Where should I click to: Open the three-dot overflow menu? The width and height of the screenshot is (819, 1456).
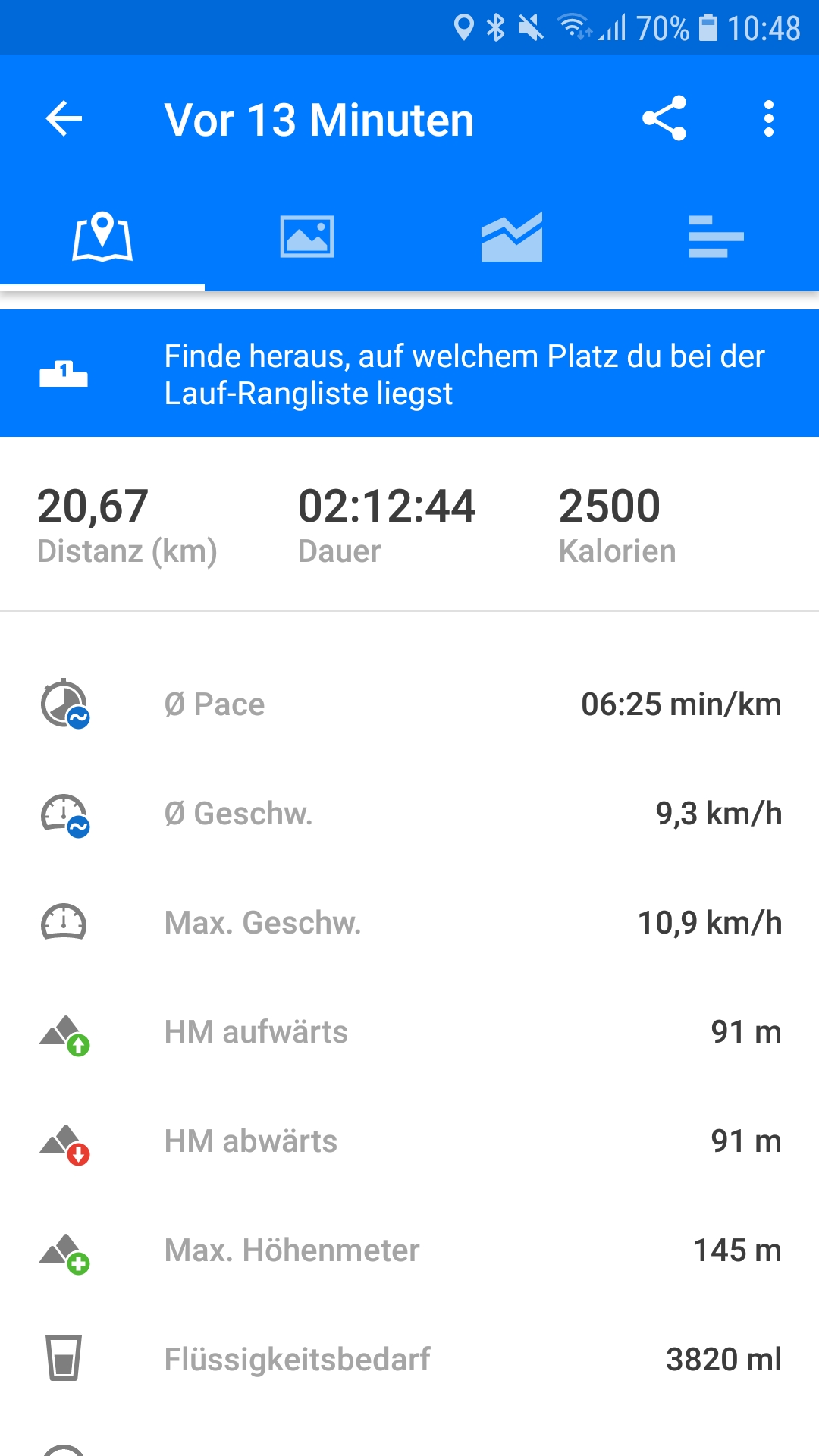coord(768,119)
